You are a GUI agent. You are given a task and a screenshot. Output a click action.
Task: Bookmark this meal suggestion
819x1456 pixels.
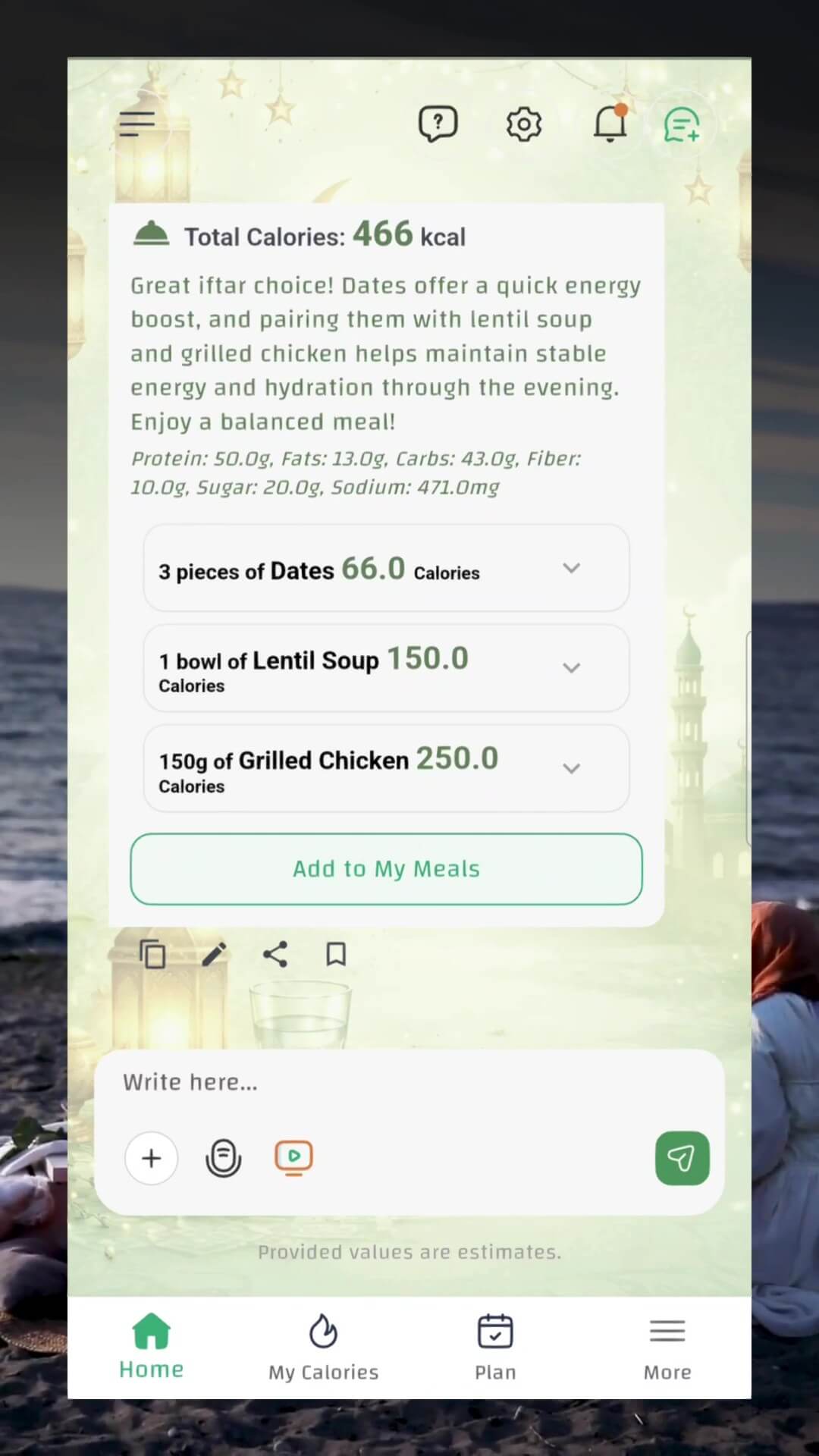point(334,954)
